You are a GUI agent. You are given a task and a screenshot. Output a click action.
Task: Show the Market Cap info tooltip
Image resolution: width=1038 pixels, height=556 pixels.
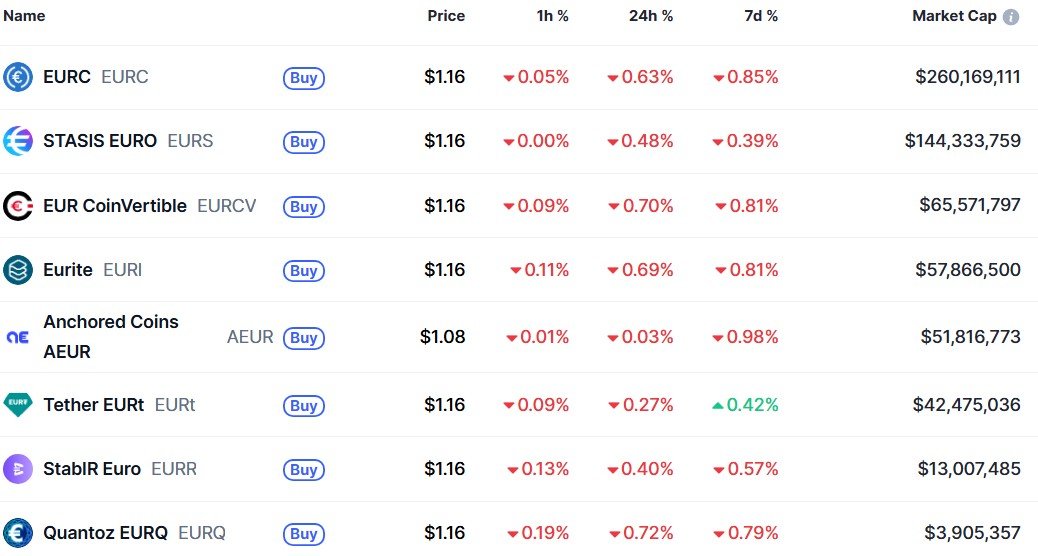[1011, 17]
